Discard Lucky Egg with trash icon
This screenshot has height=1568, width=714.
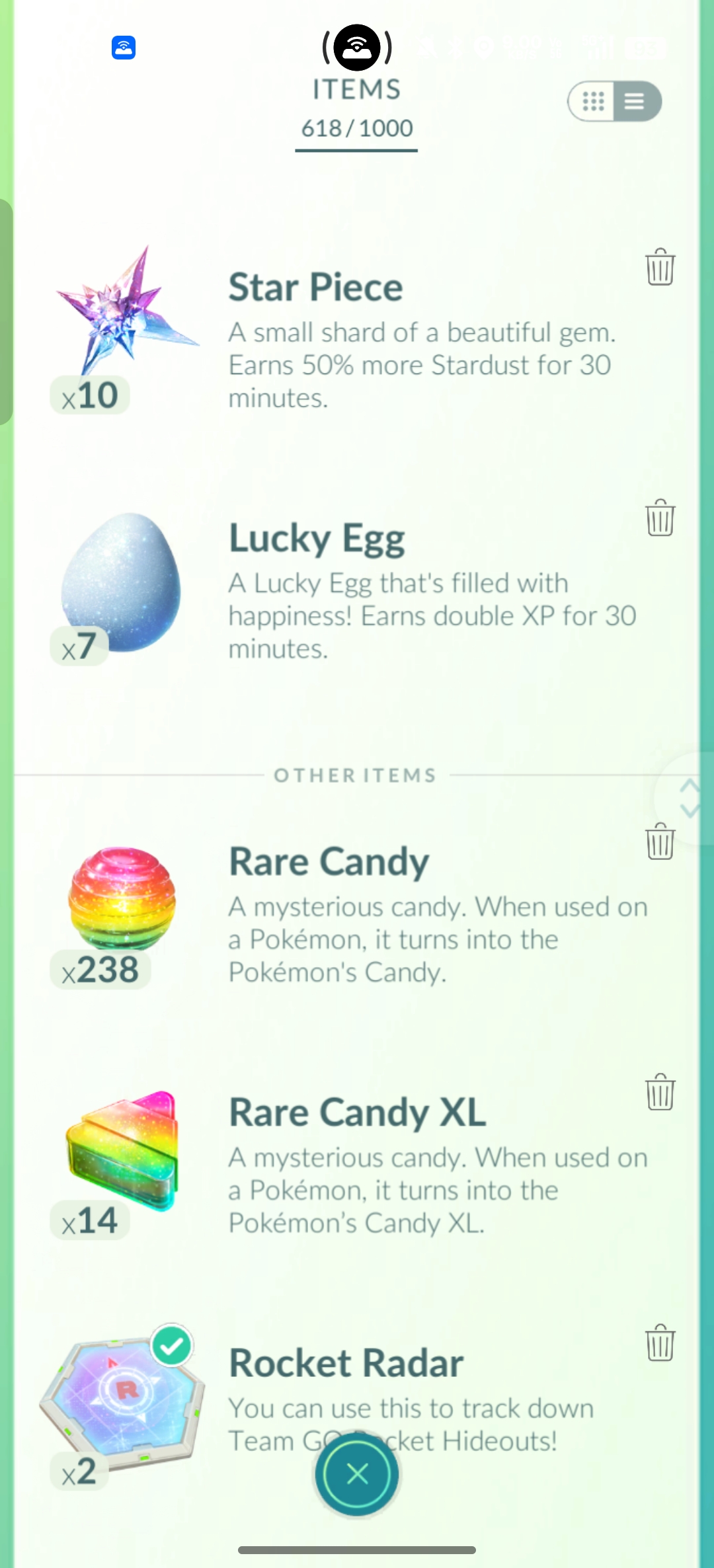coord(660,518)
